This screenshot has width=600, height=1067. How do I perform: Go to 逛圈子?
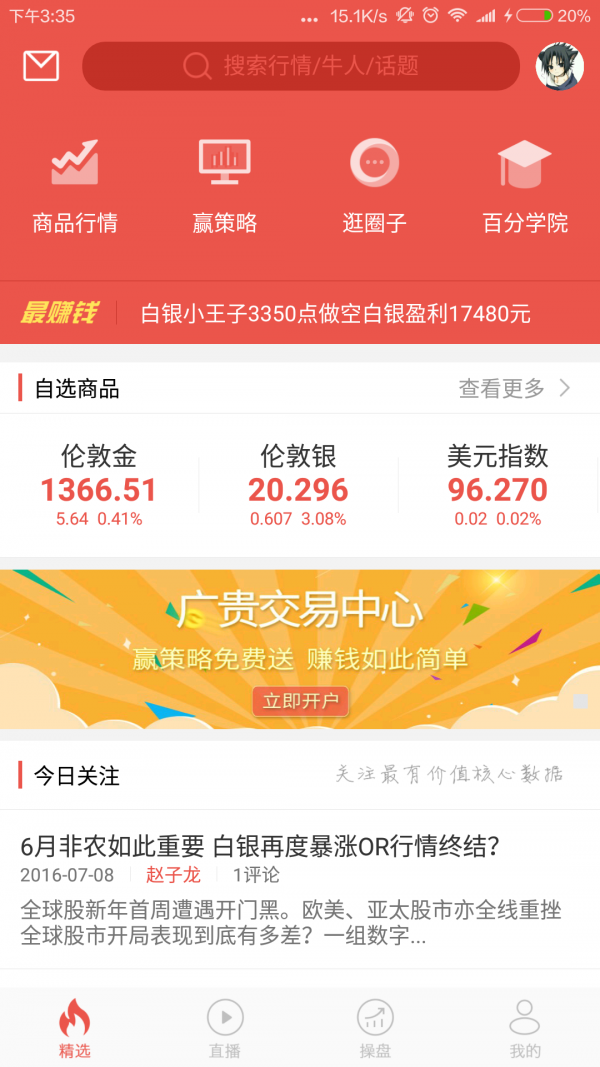pyautogui.click(x=375, y=187)
